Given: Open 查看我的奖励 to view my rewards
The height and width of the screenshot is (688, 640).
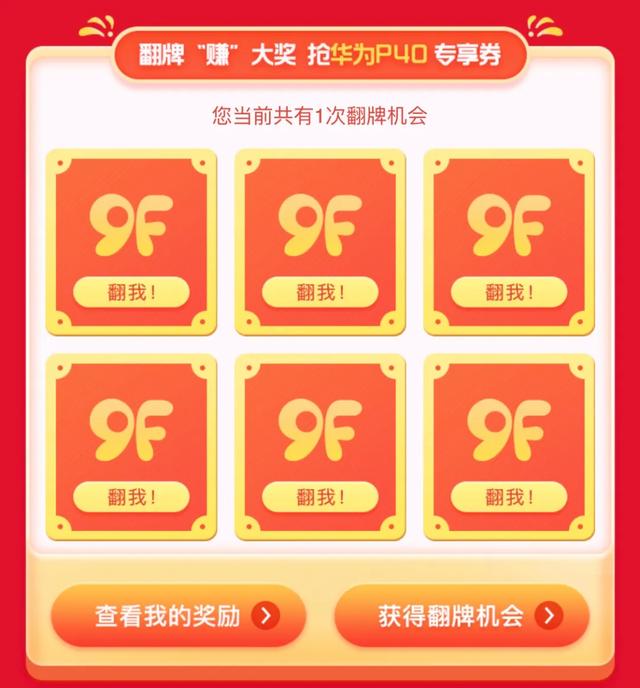Looking at the screenshot, I should [x=178, y=615].
